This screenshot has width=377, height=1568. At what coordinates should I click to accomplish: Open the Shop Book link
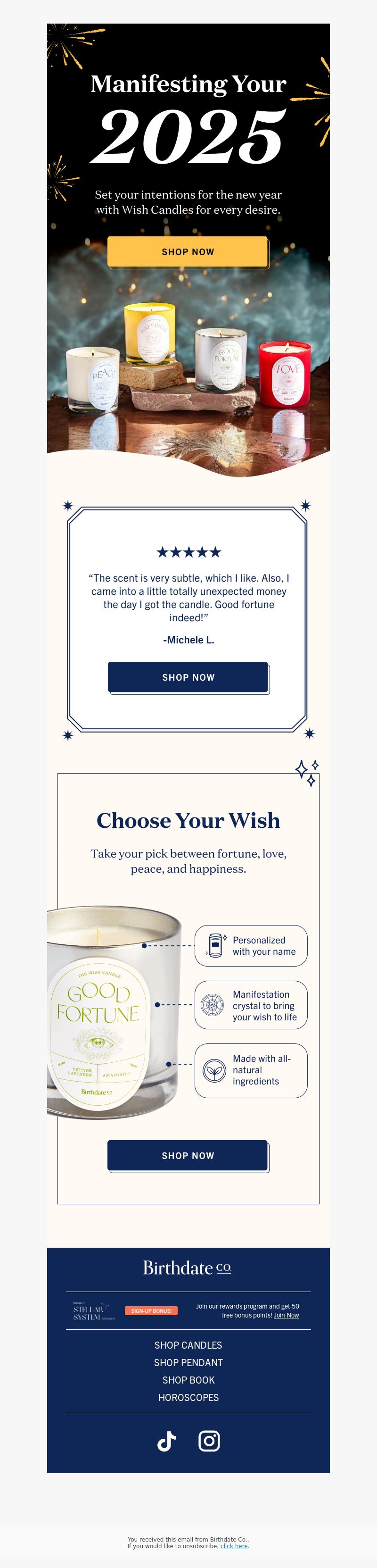coord(188,1380)
